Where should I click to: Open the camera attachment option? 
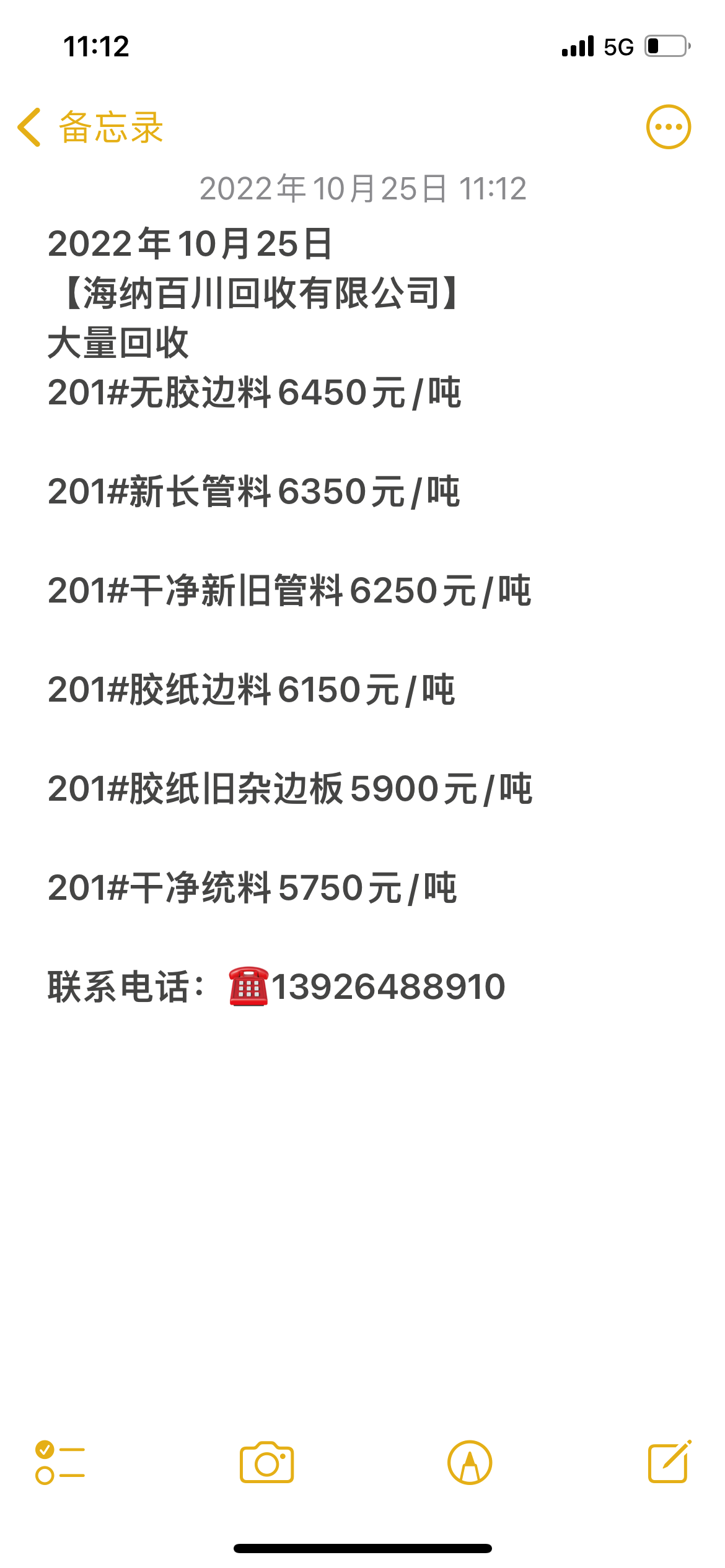(266, 1463)
